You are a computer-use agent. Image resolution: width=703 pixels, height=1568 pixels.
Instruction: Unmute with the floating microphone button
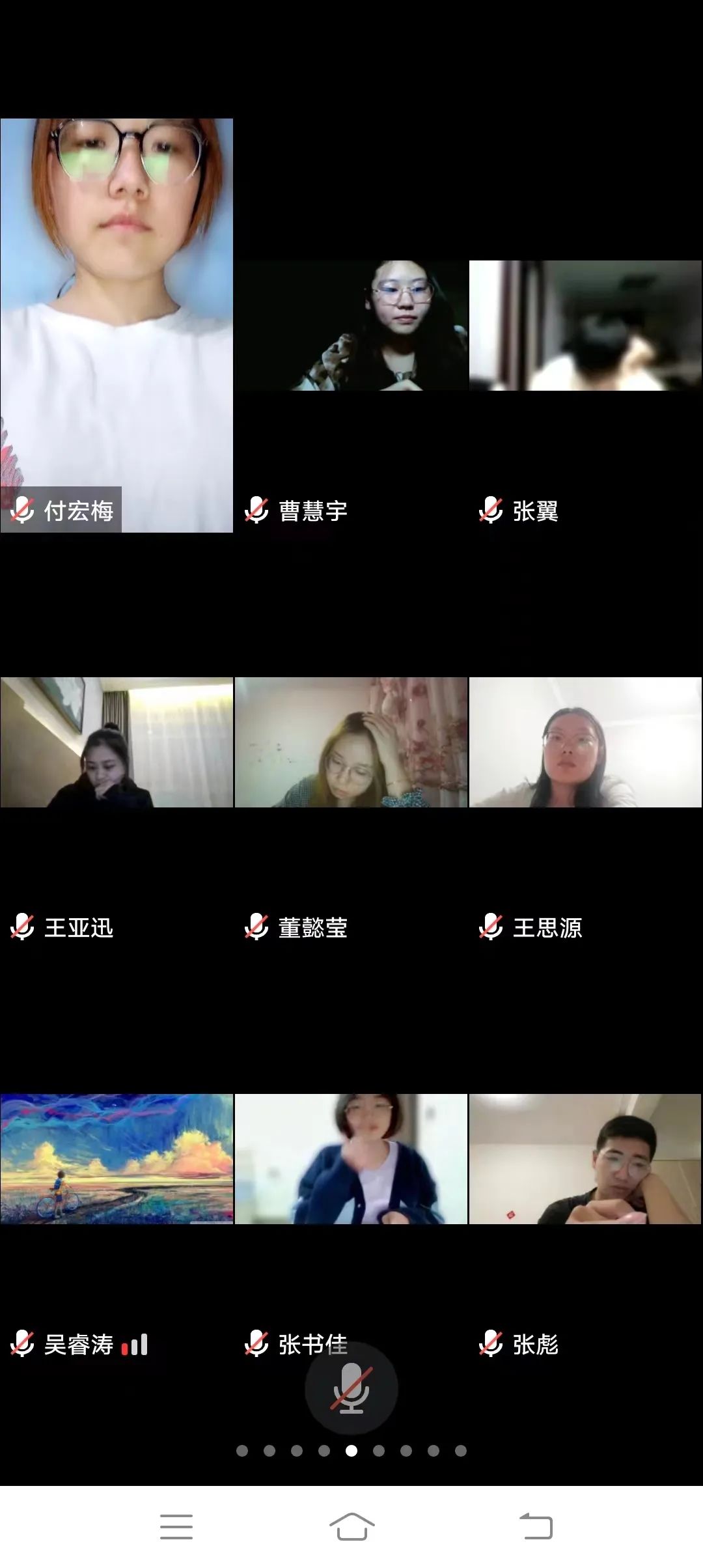351,1388
